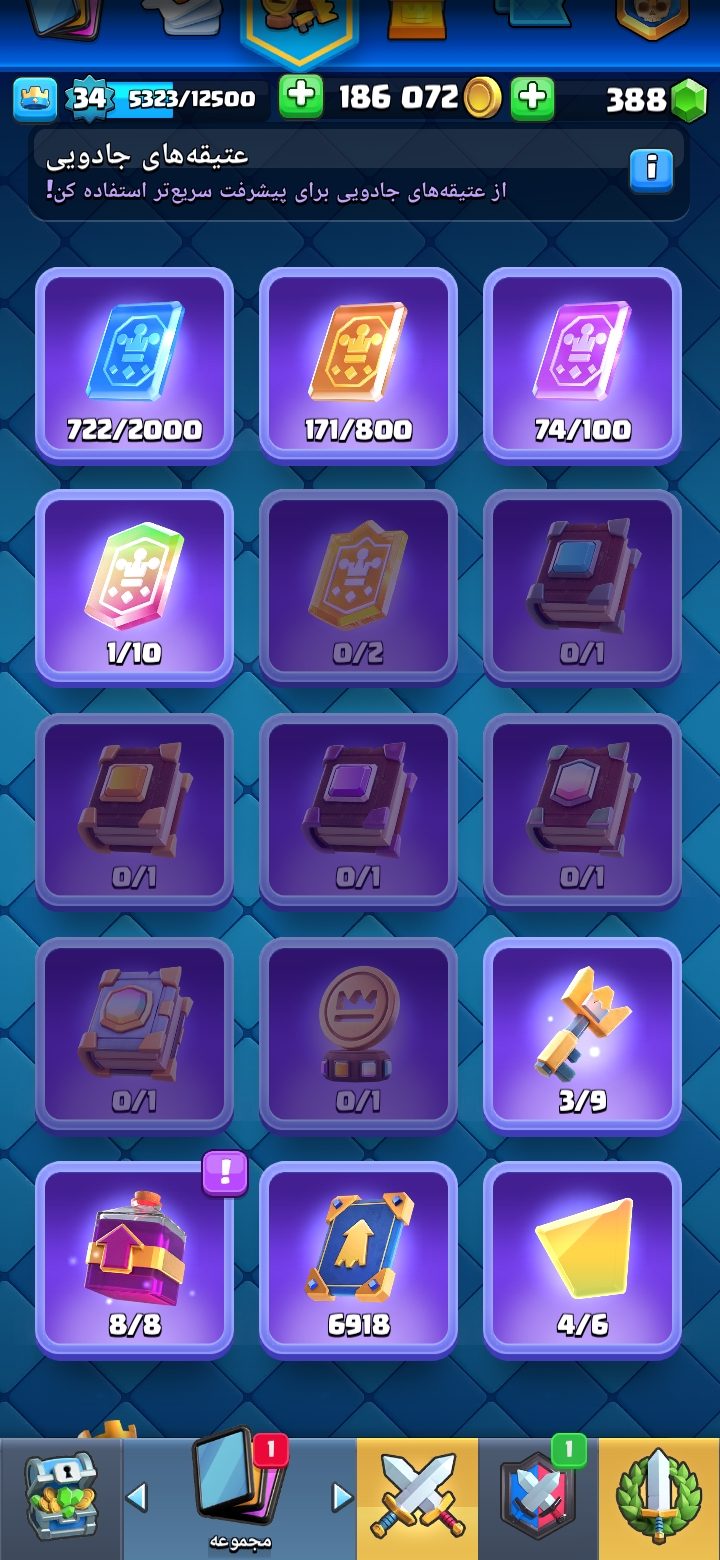Open the sword and laurel events tab
The image size is (720, 1560).
click(x=658, y=1498)
